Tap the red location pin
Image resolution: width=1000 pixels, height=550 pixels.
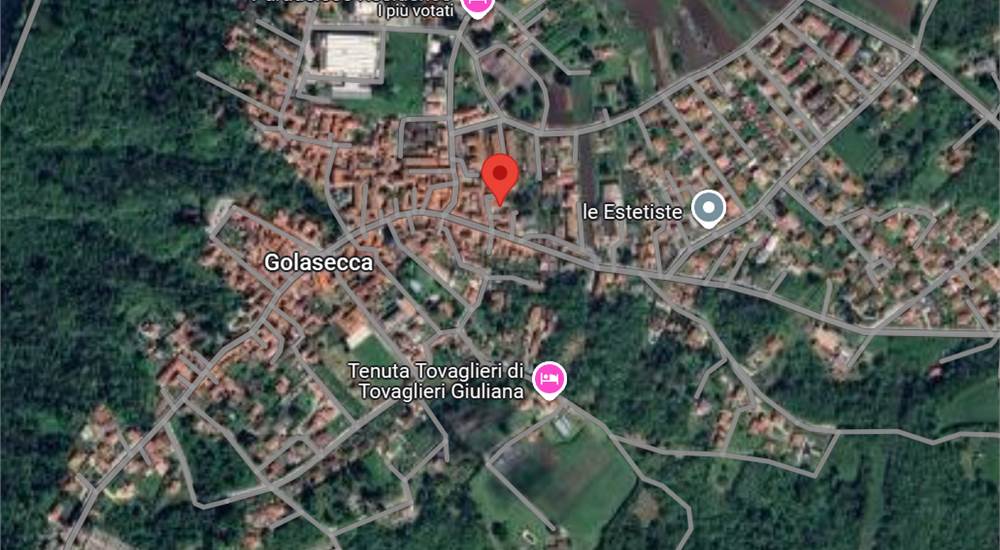pos(500,176)
